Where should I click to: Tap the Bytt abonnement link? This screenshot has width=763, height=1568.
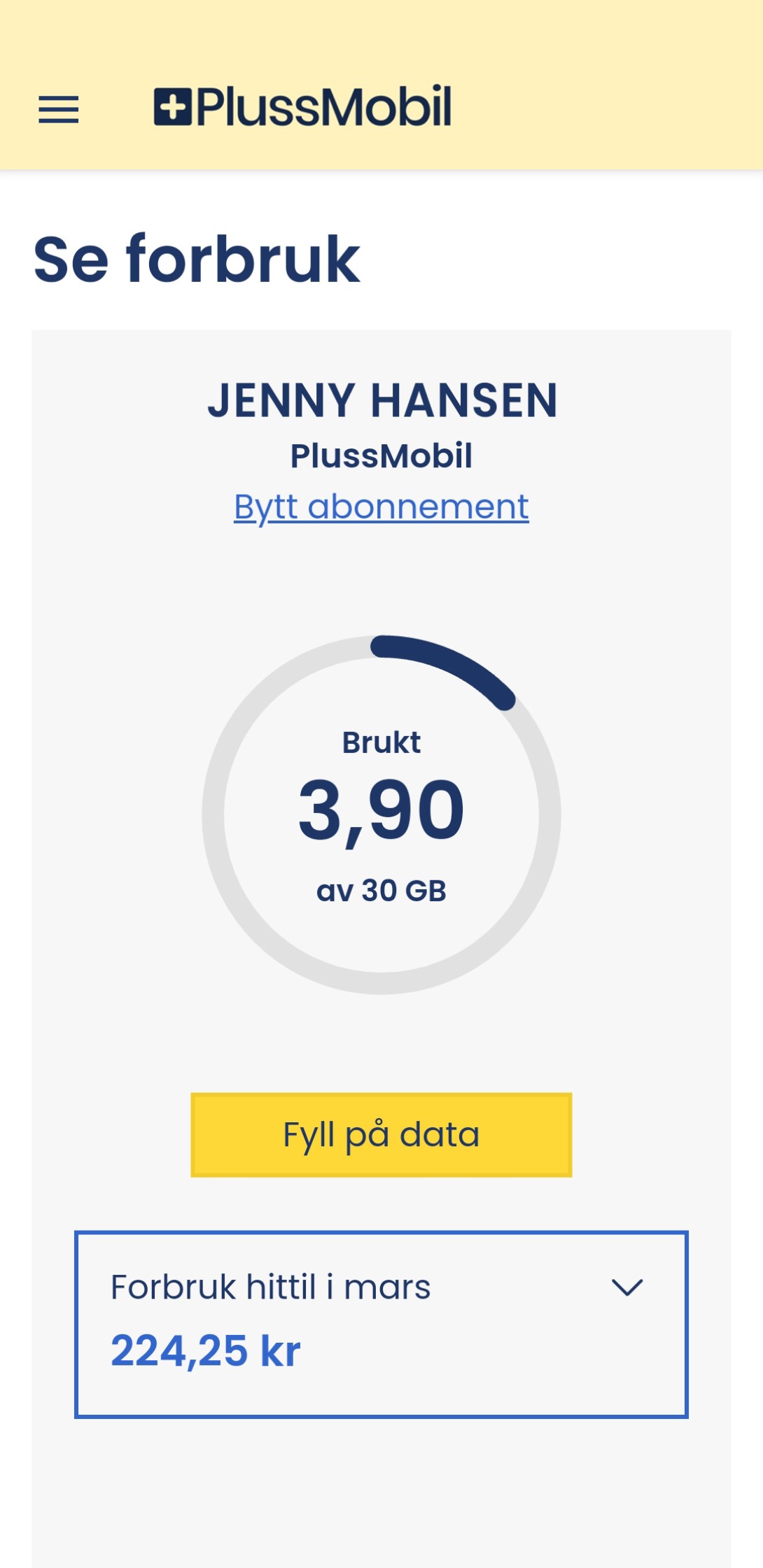click(381, 507)
